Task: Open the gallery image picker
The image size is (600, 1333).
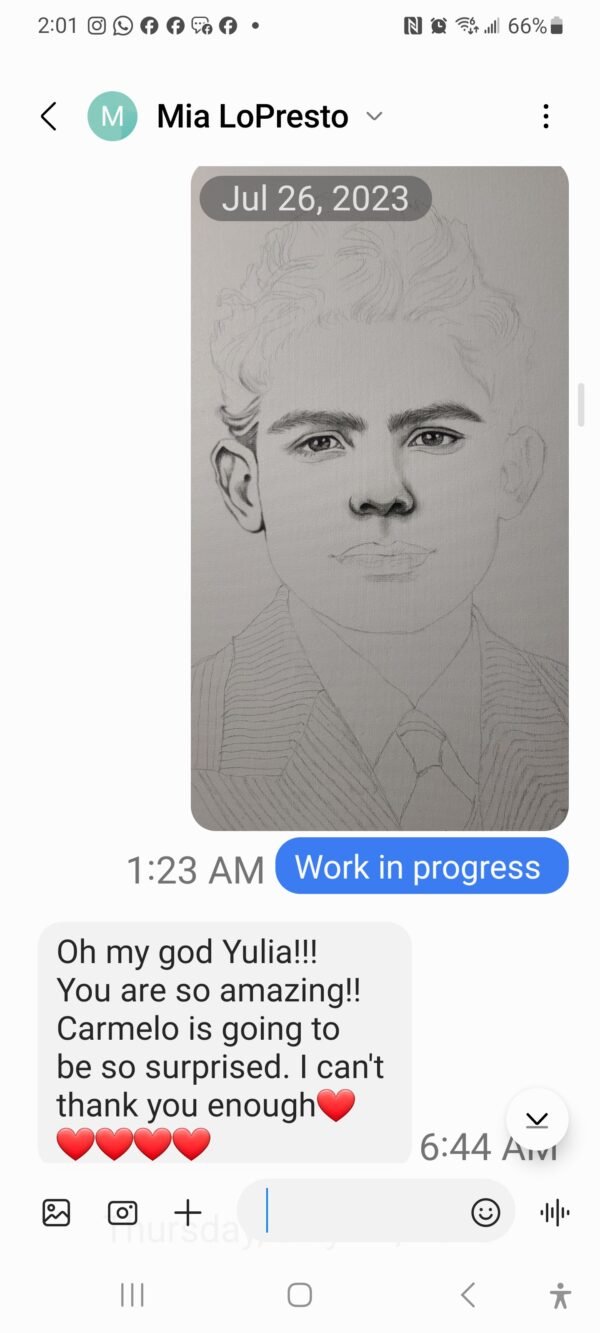Action: tap(56, 1213)
